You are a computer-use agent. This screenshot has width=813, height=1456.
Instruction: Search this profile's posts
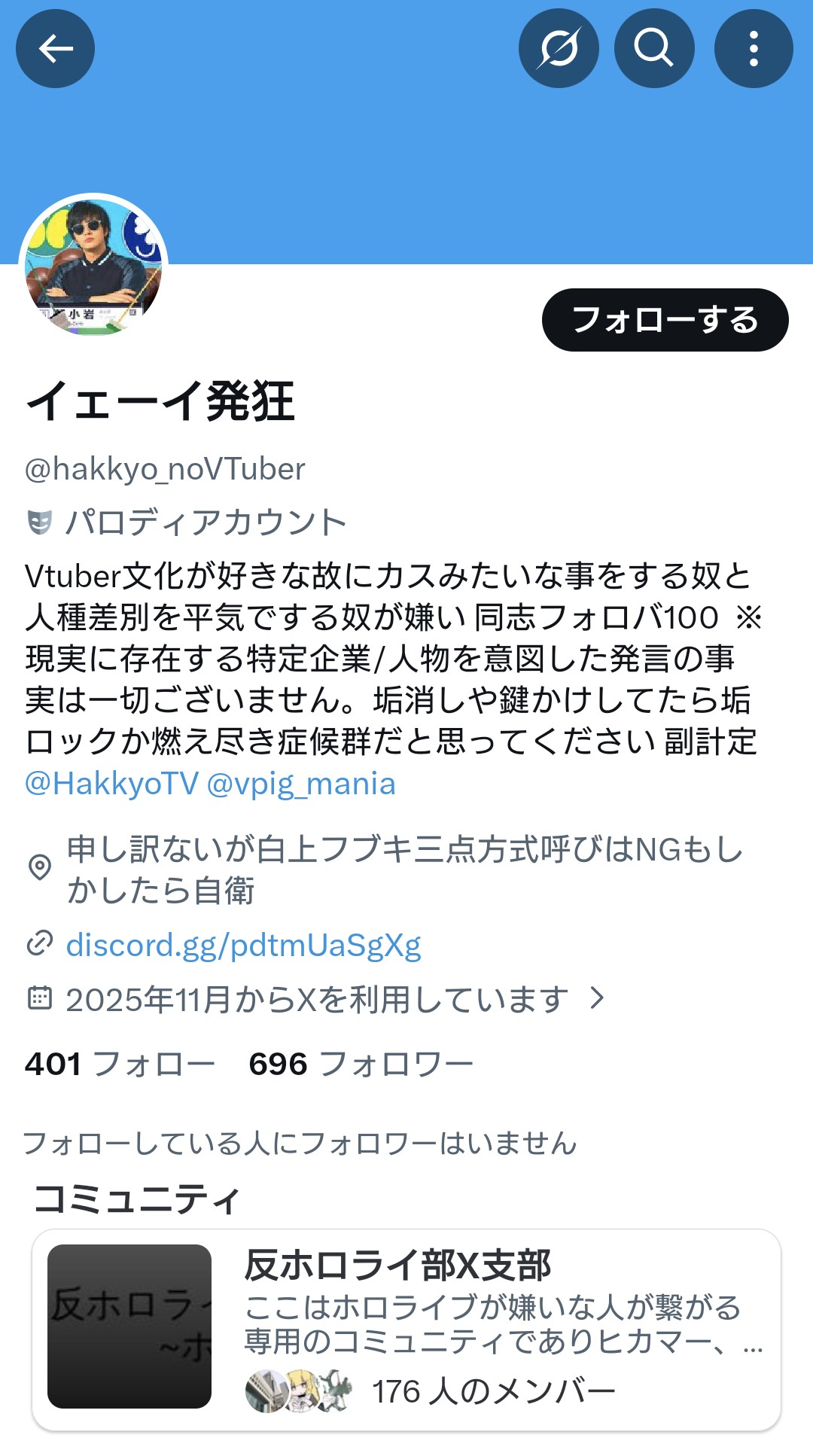653,49
